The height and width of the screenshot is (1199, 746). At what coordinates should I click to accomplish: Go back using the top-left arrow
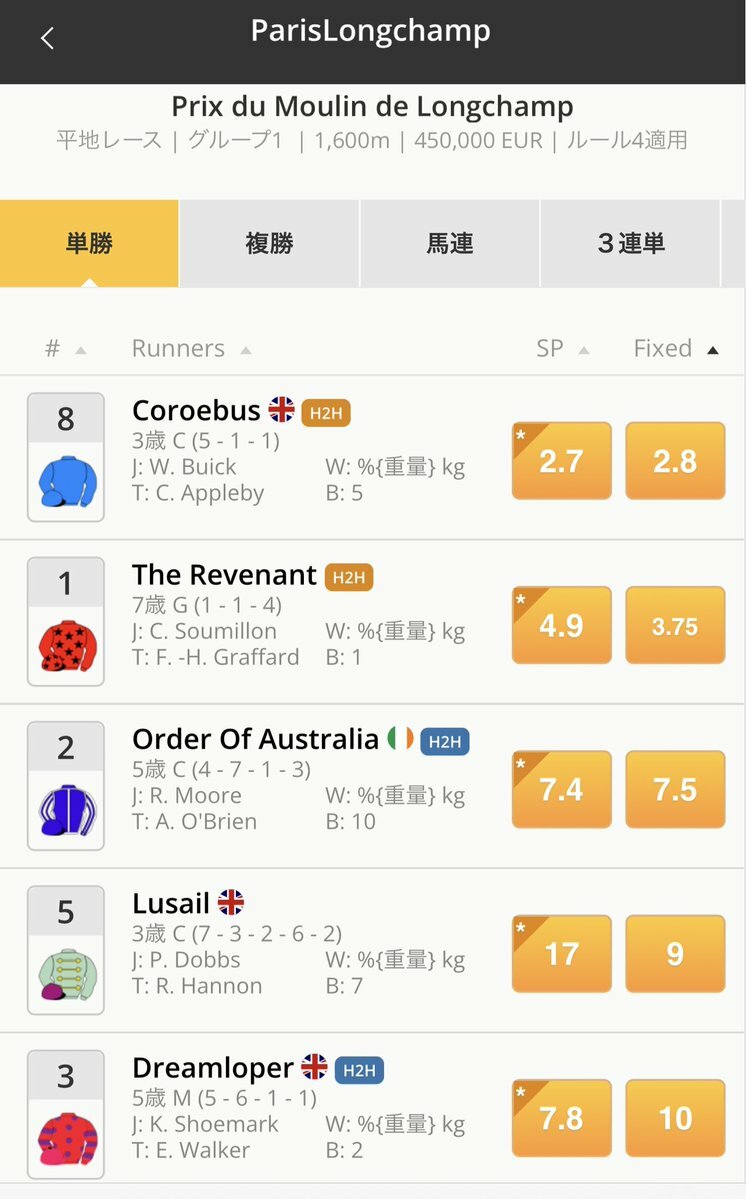[46, 39]
